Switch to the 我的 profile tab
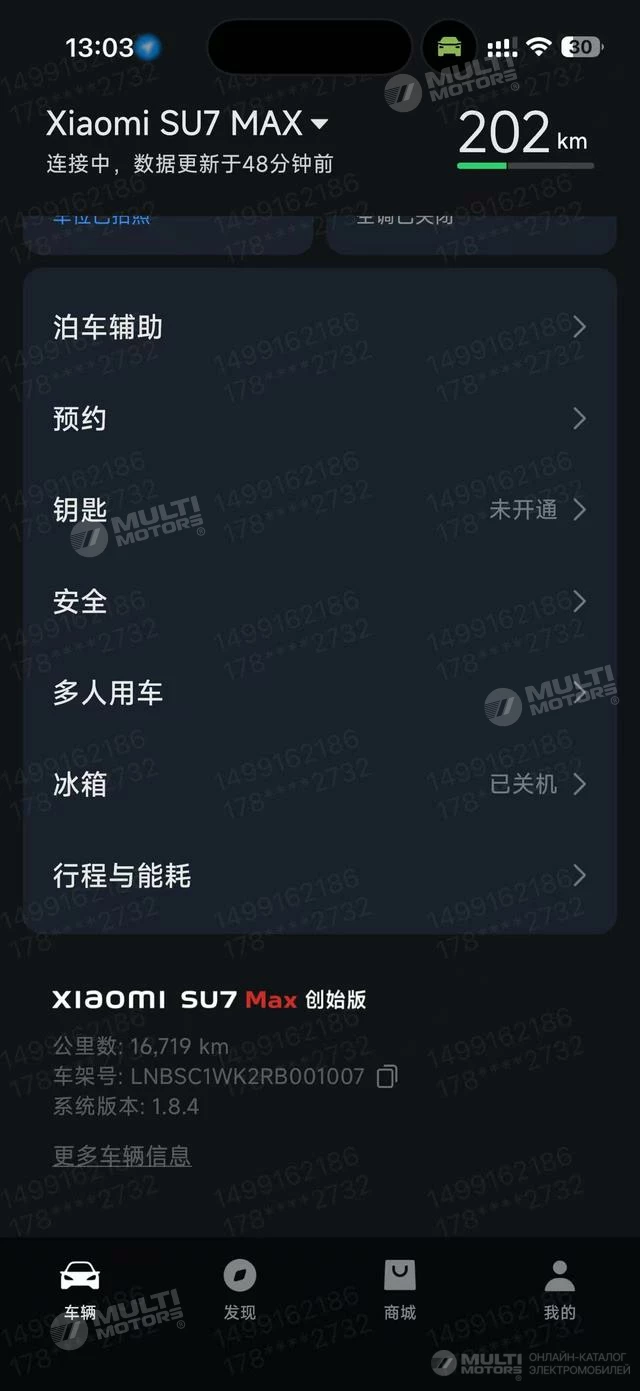This screenshot has width=640, height=1391. coord(560,1289)
